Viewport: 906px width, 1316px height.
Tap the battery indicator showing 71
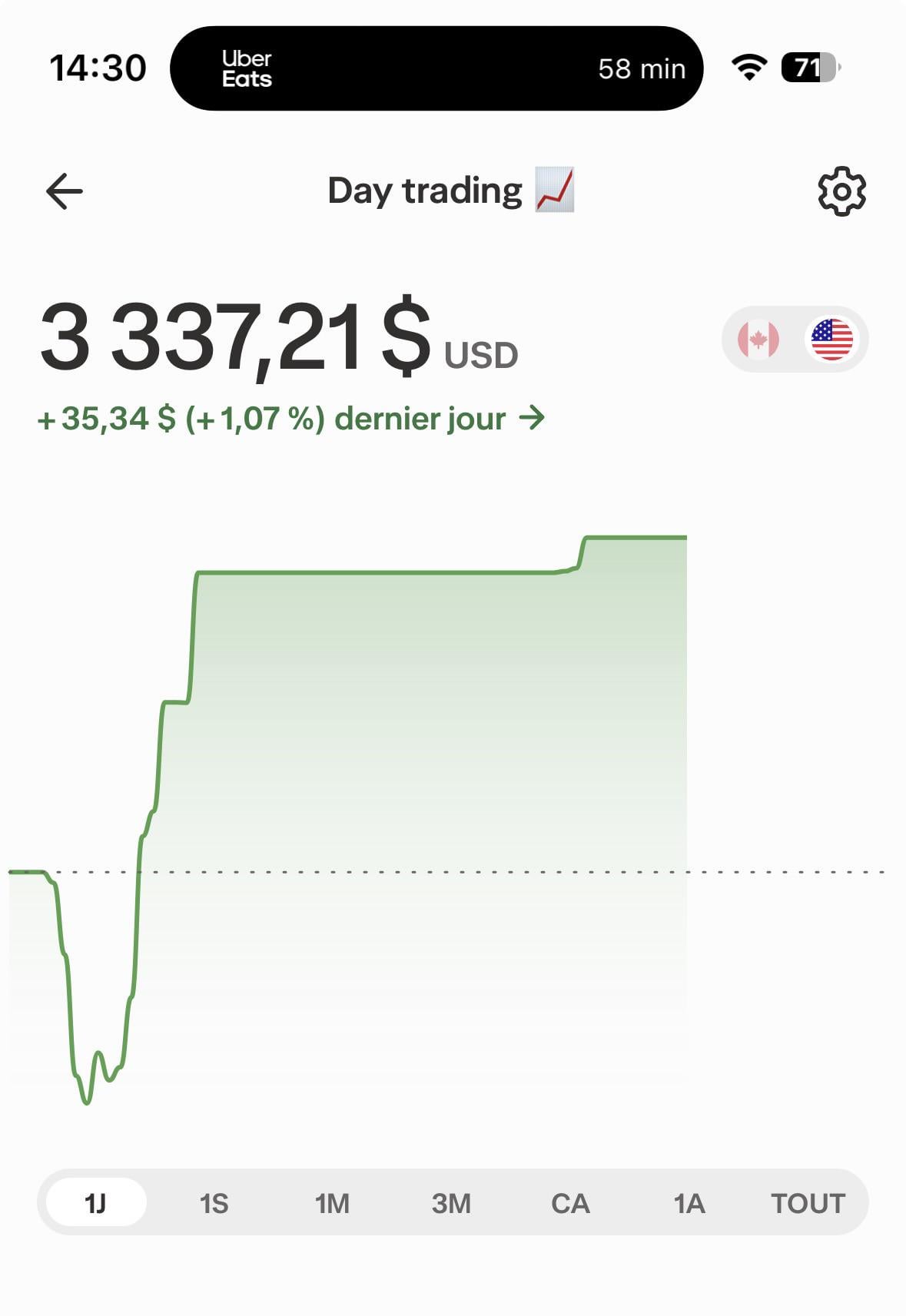click(806, 68)
